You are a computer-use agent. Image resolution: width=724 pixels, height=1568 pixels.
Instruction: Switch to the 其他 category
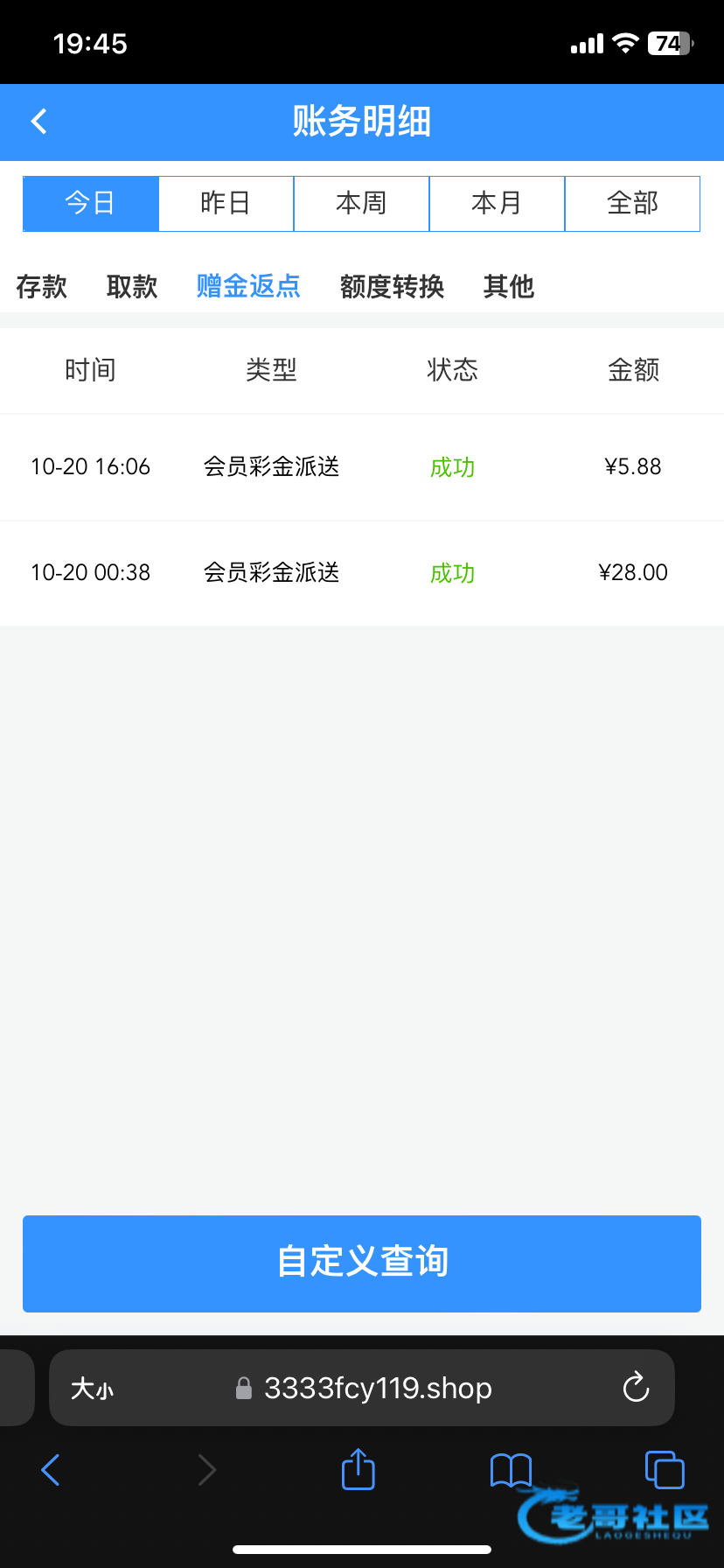pos(508,286)
